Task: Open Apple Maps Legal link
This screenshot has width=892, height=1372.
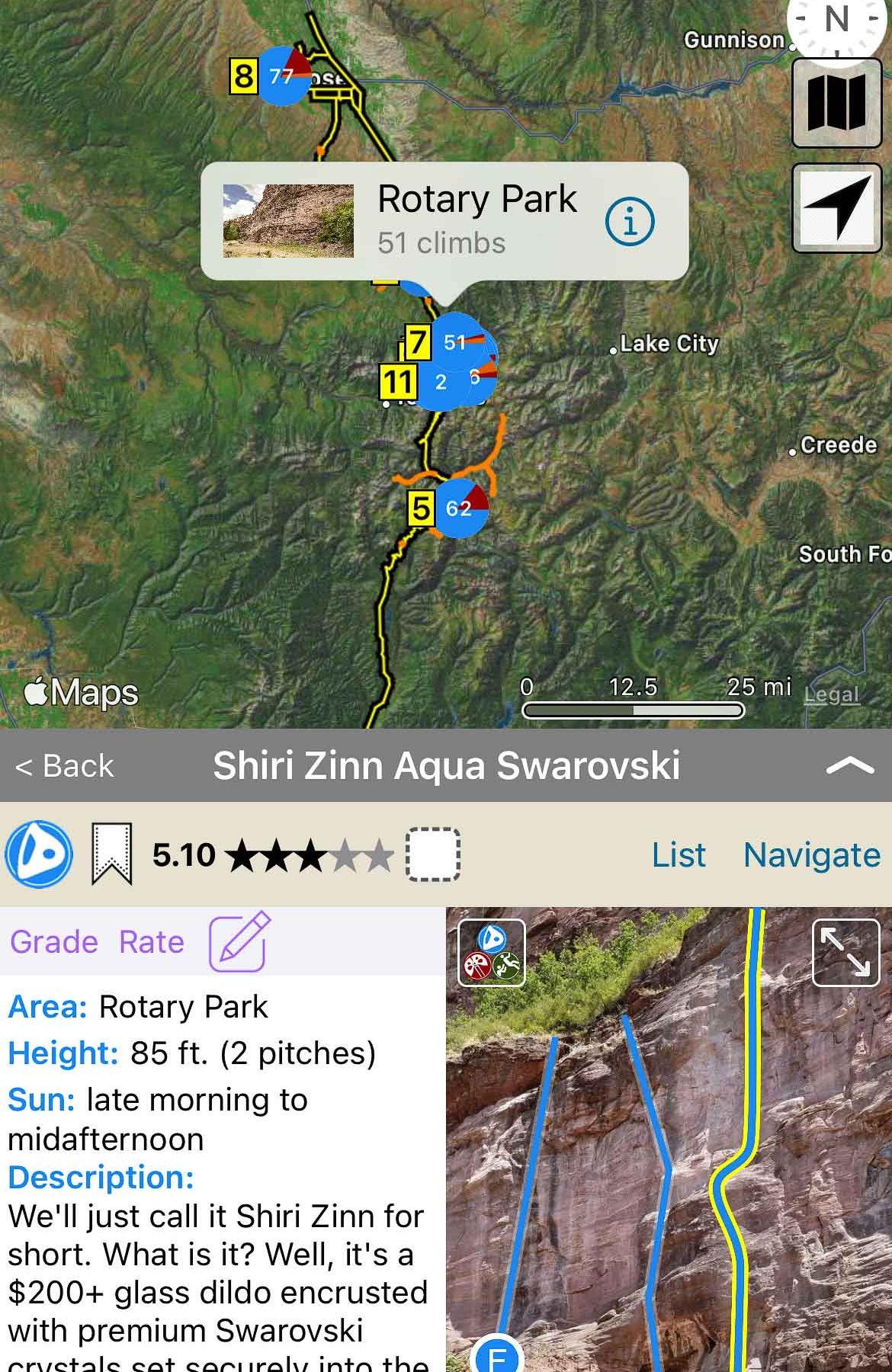Action: point(831,694)
